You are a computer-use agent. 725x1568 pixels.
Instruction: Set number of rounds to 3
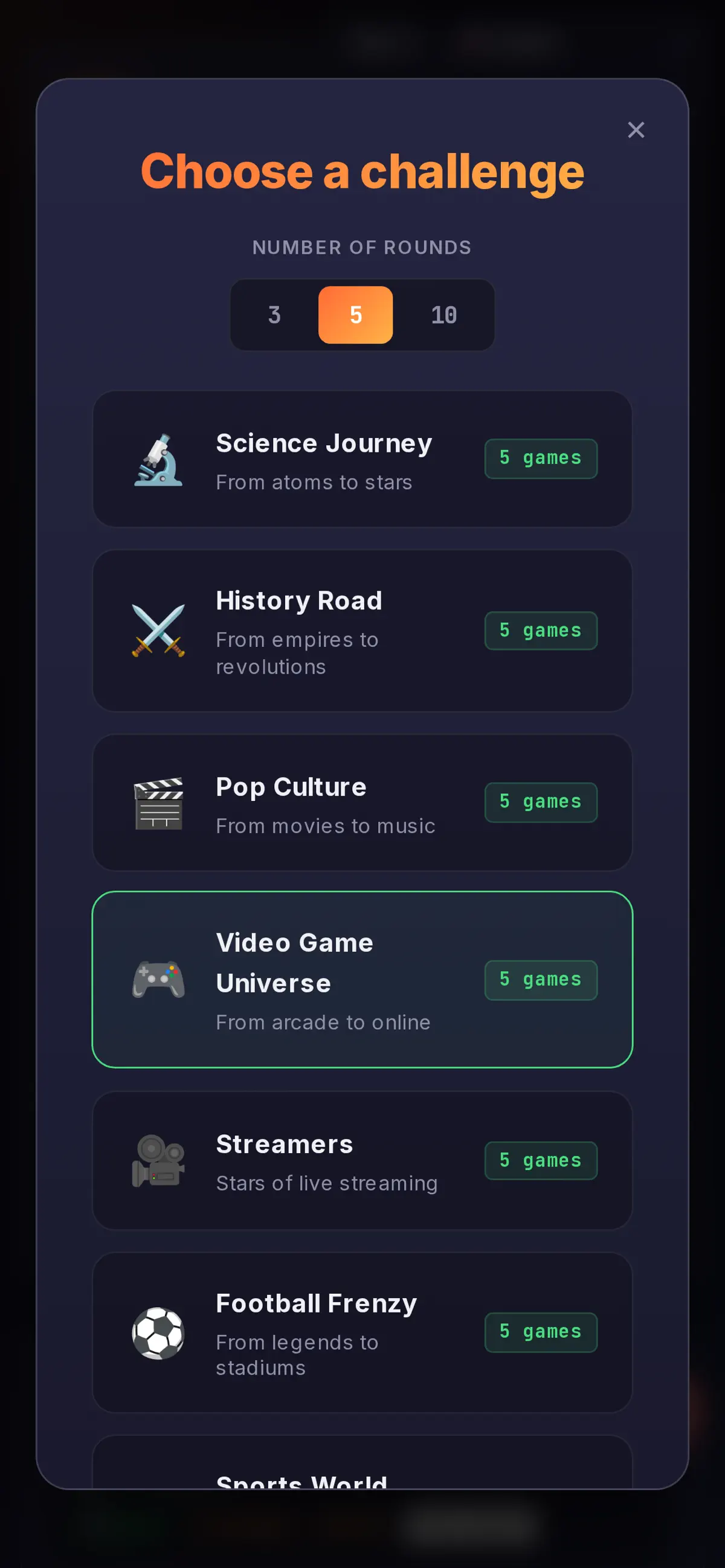click(x=274, y=315)
